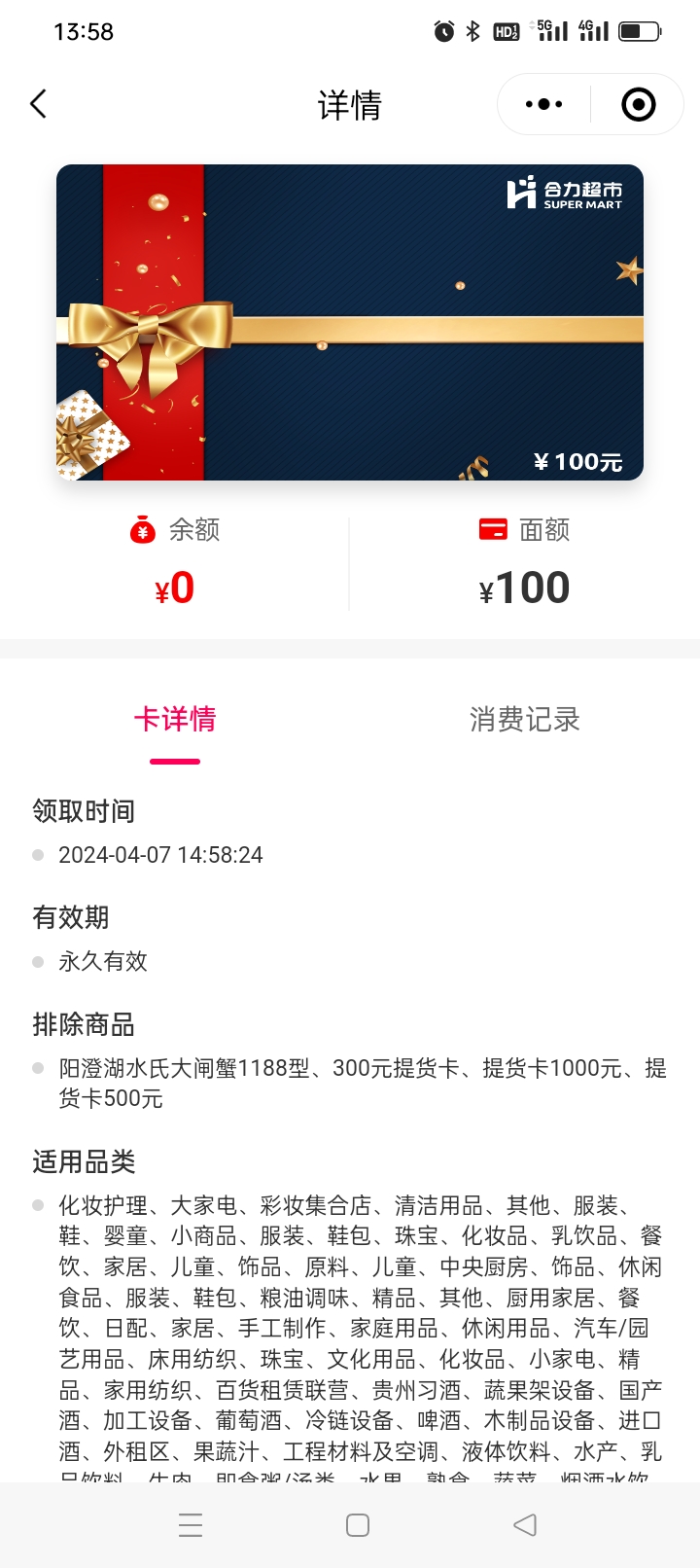This screenshot has width=700, height=1568.
Task: Switch to the 消费记录 tab
Action: (x=524, y=720)
